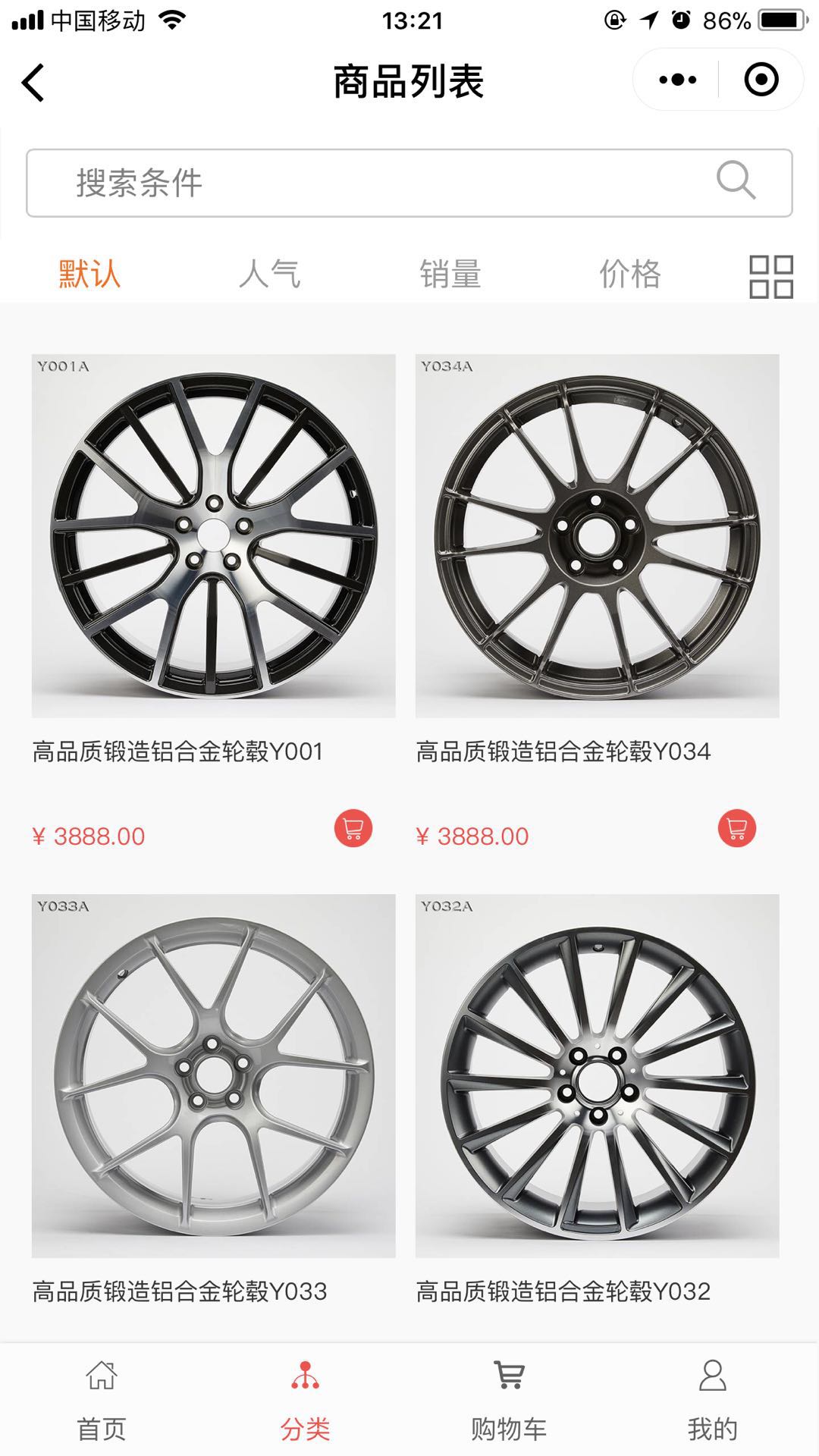Screen dimensions: 819x1456
Task: Focus the 搜索条件 search field
Action: pyautogui.click(x=379, y=183)
